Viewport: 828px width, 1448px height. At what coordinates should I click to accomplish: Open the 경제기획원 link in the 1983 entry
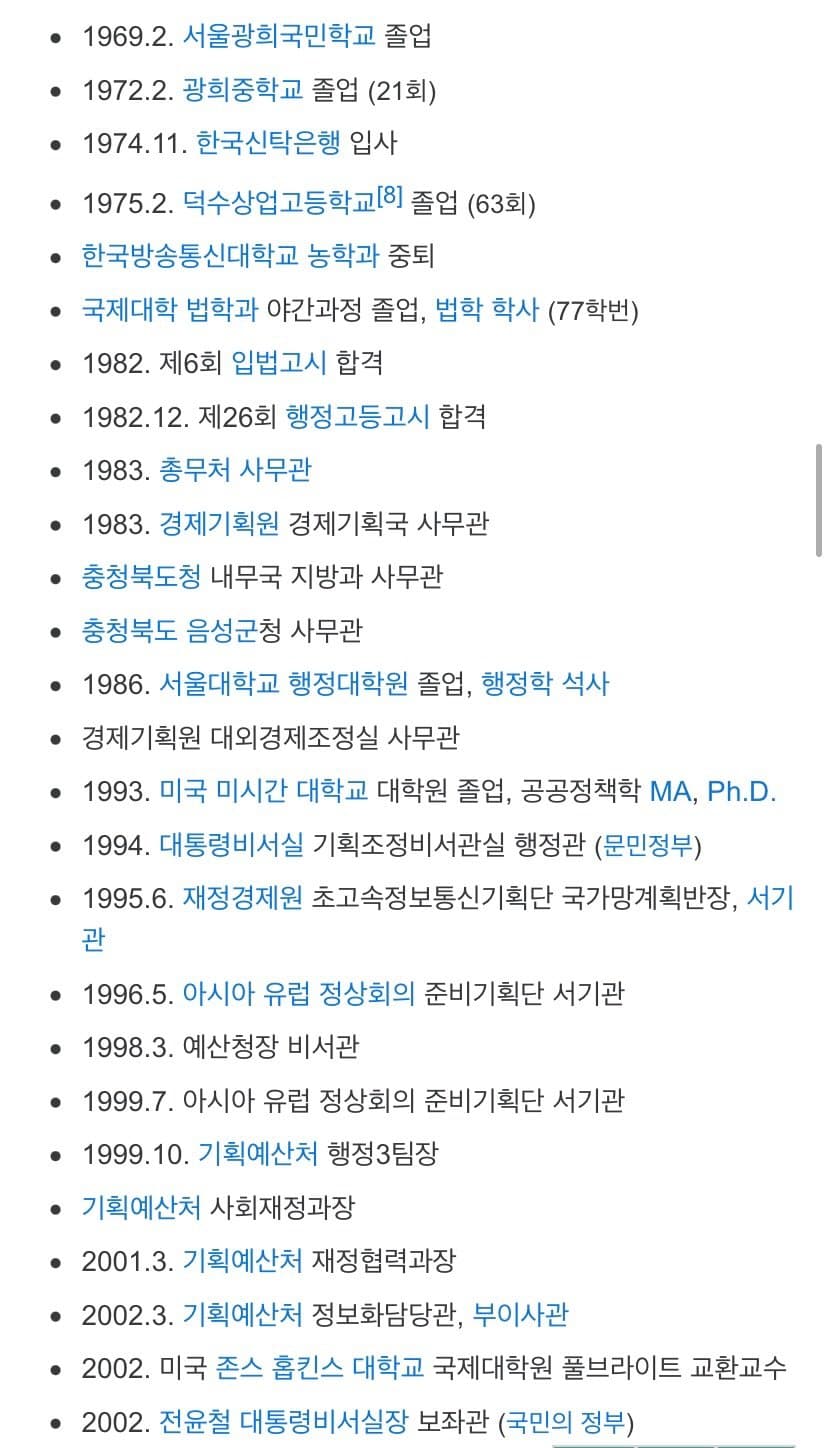(x=219, y=523)
